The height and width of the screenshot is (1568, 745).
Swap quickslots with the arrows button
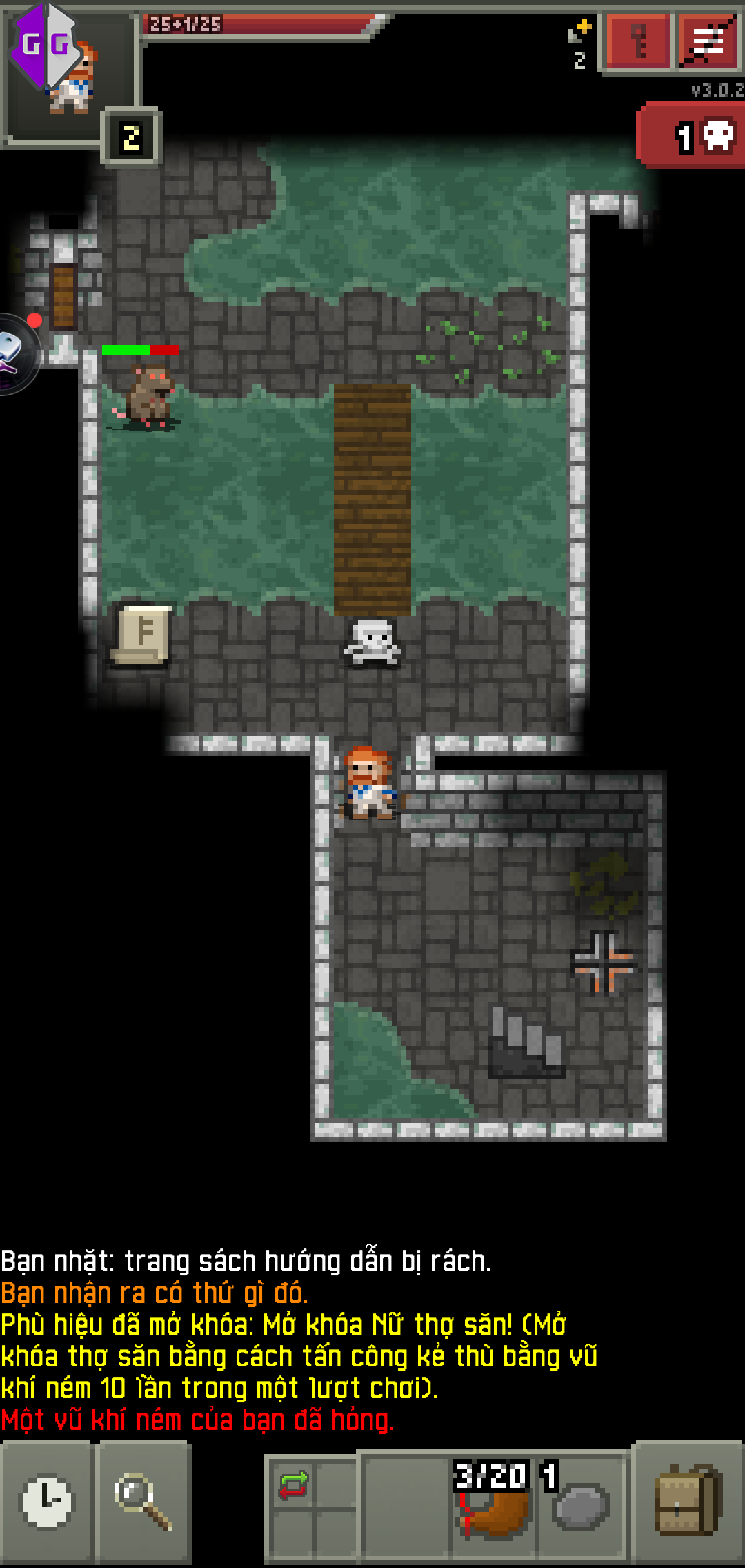tap(293, 1484)
